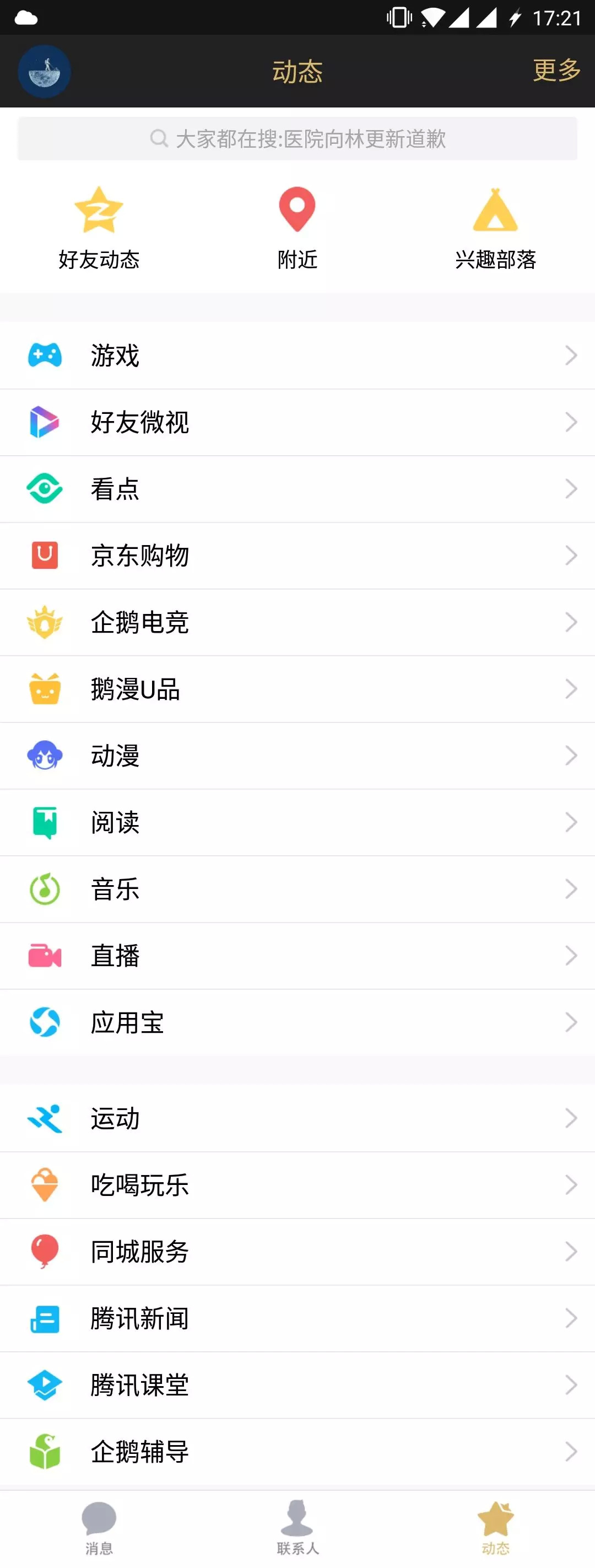
Task: Select the 看点 entry
Action: [297, 489]
